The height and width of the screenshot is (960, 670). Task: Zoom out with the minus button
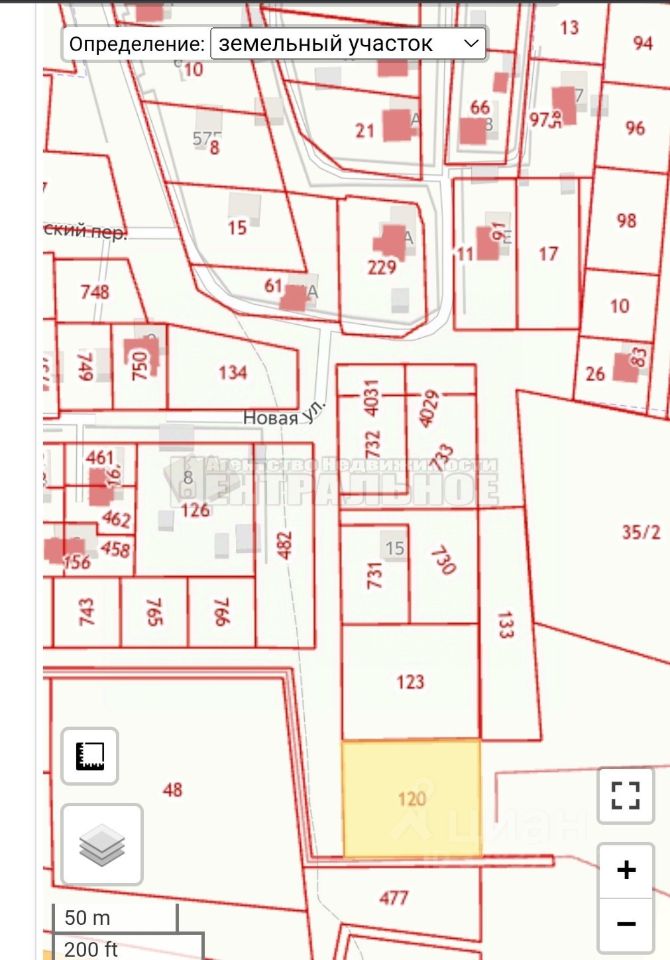click(x=626, y=923)
